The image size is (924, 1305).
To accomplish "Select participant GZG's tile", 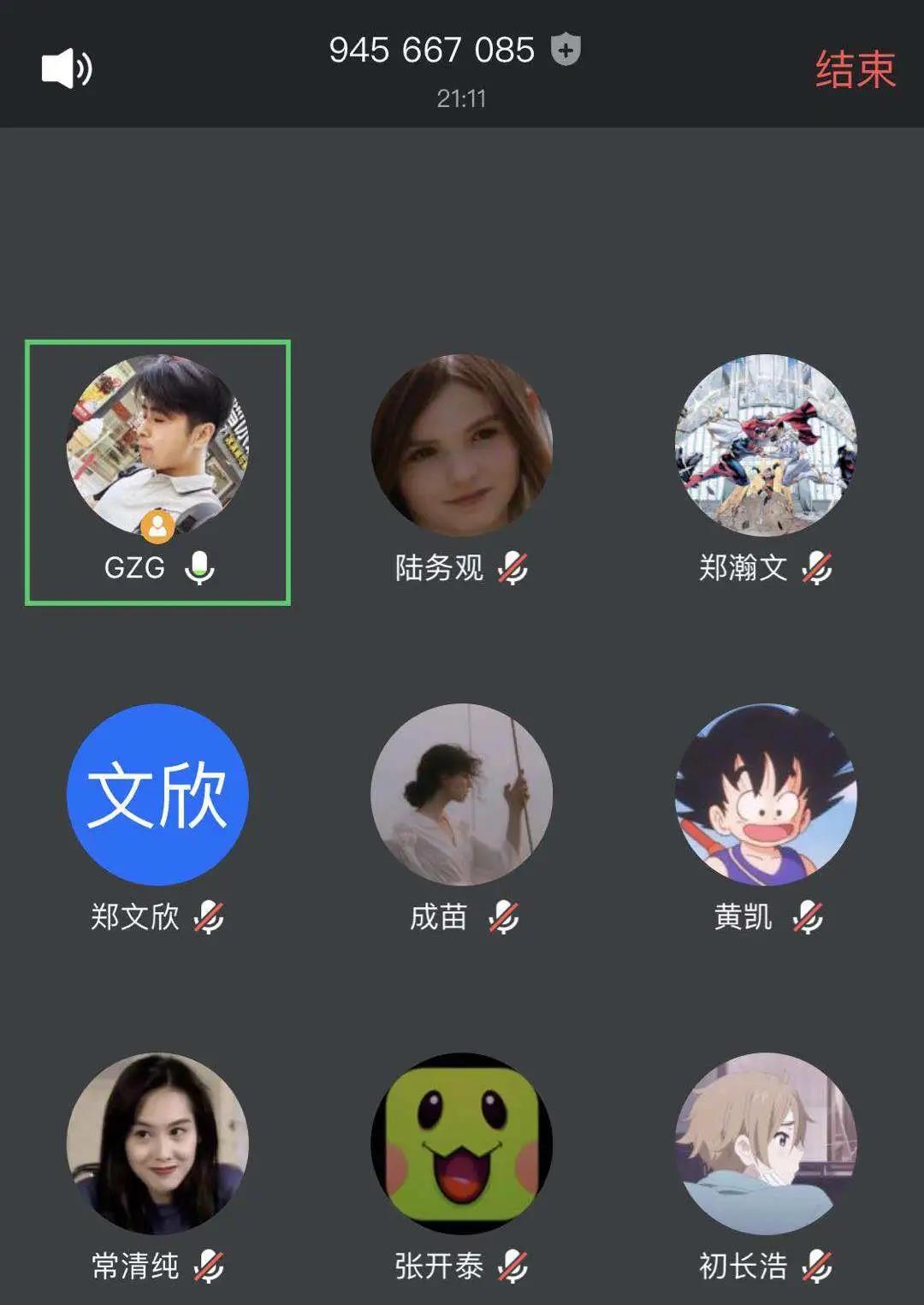I will 157,472.
